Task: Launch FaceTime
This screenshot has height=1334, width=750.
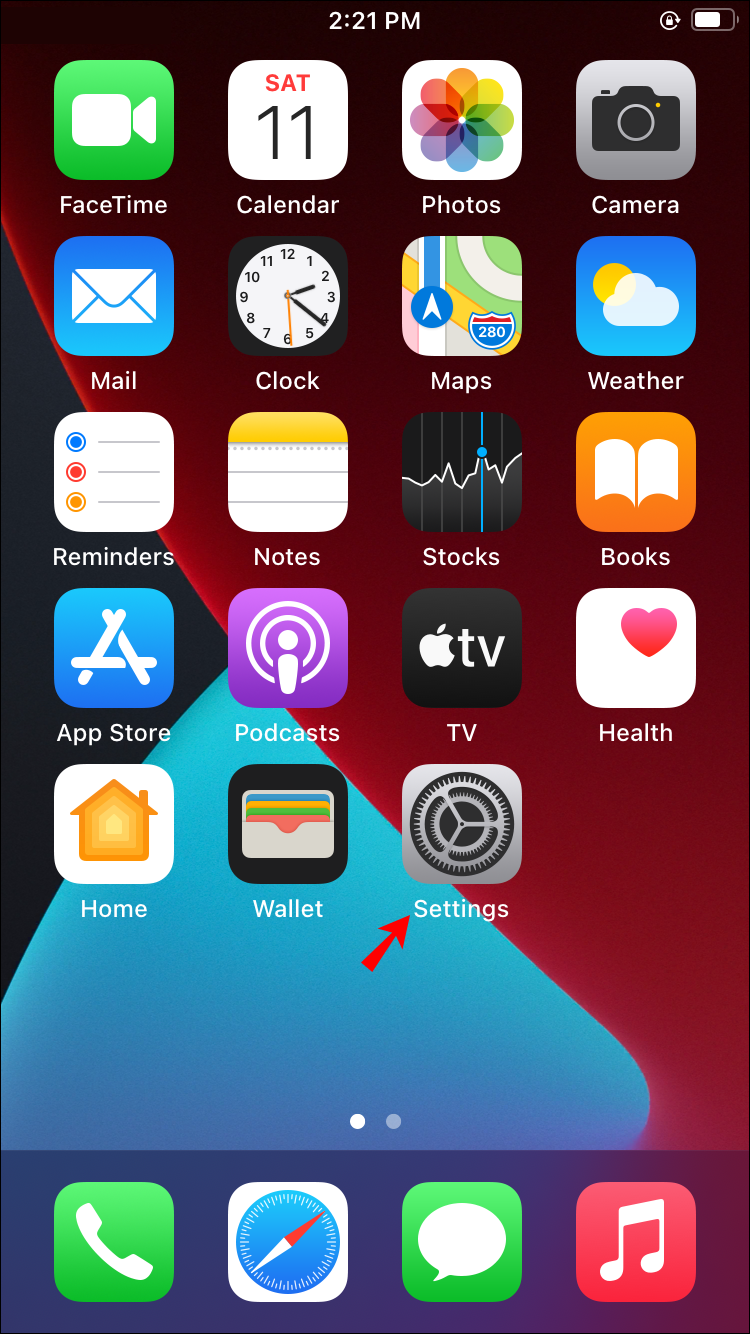Action: click(x=114, y=120)
